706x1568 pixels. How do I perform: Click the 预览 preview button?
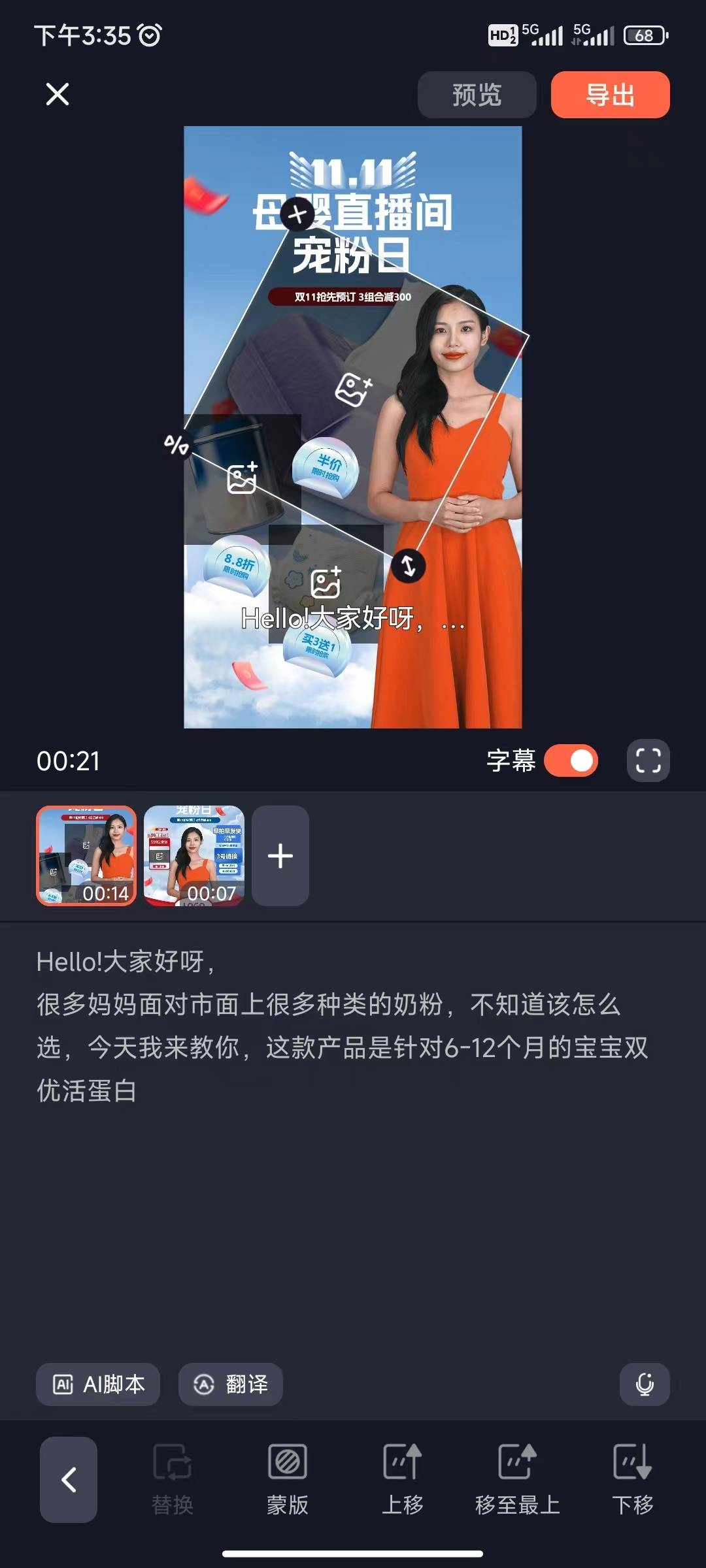pyautogui.click(x=477, y=96)
